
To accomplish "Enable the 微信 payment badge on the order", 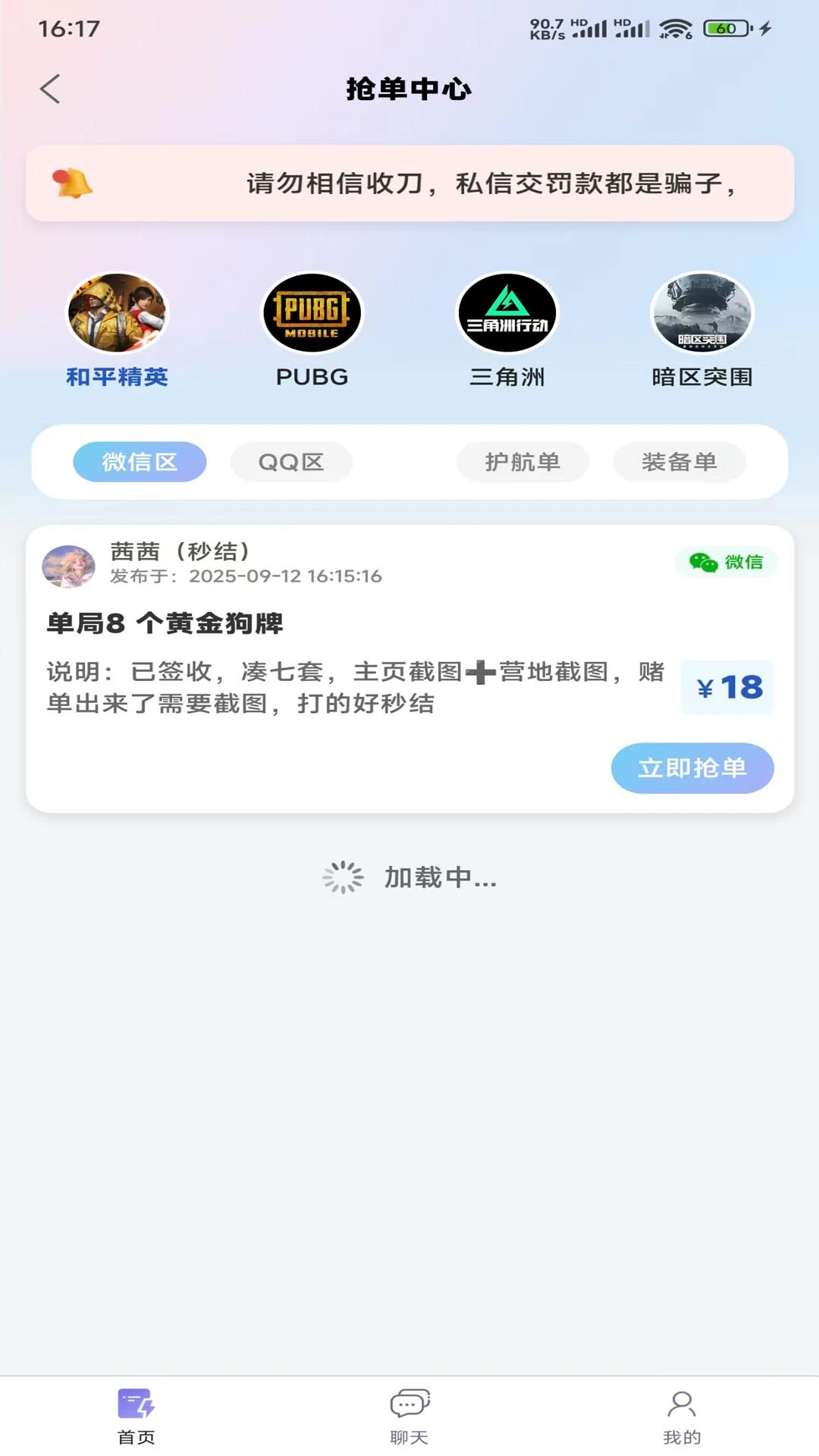I will click(x=724, y=563).
